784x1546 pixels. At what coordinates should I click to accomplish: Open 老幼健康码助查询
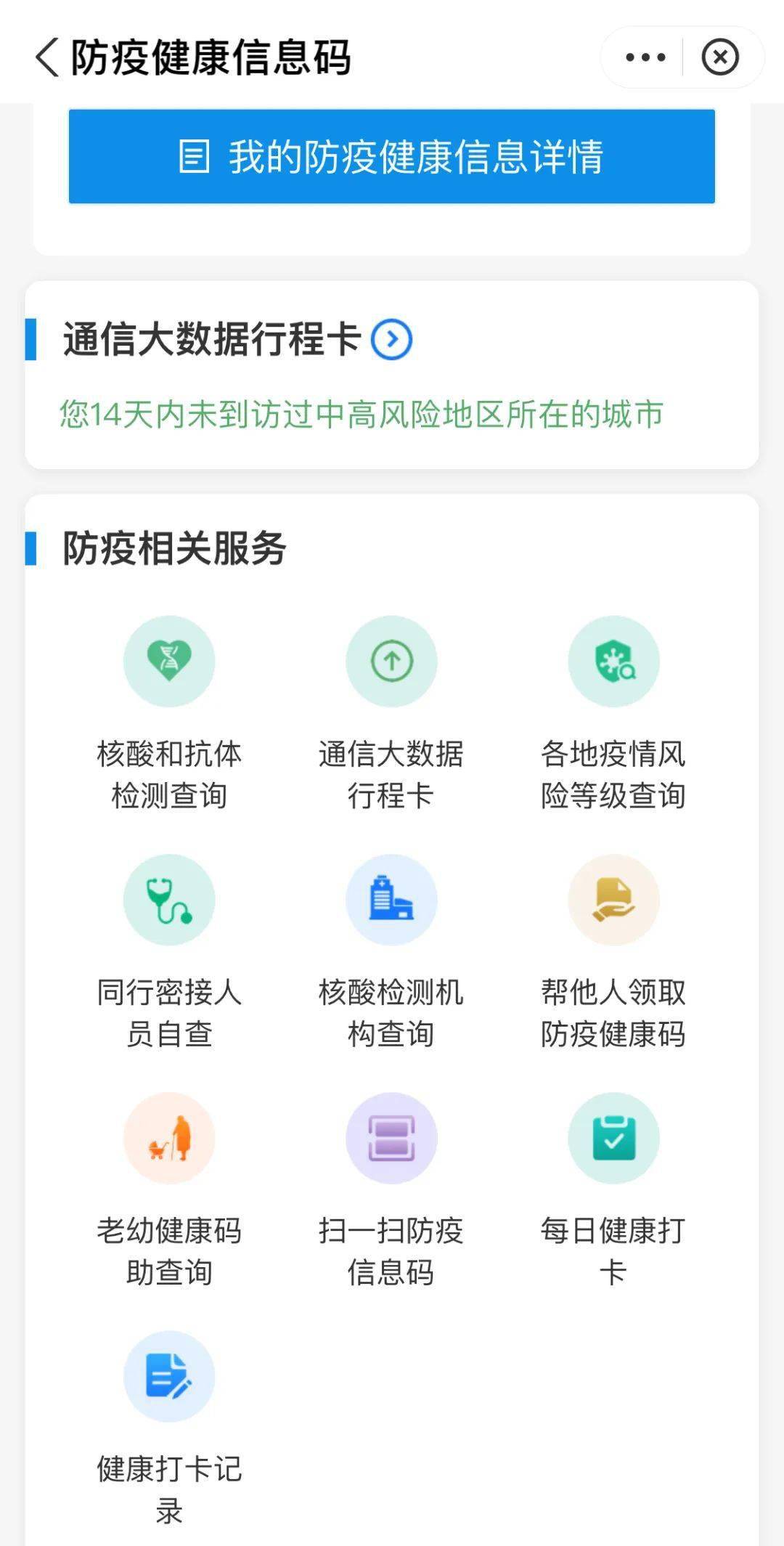(x=169, y=1190)
